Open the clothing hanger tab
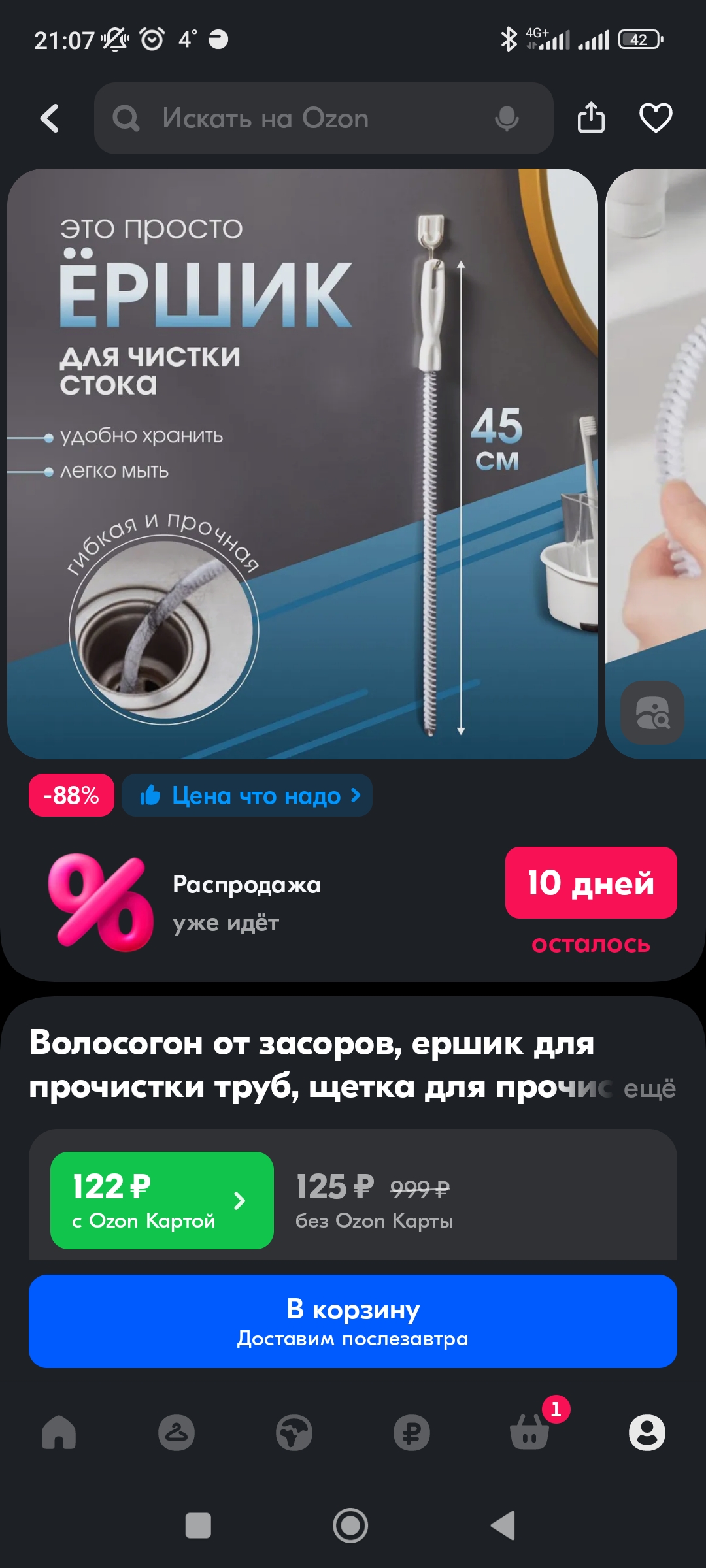 point(176,1433)
